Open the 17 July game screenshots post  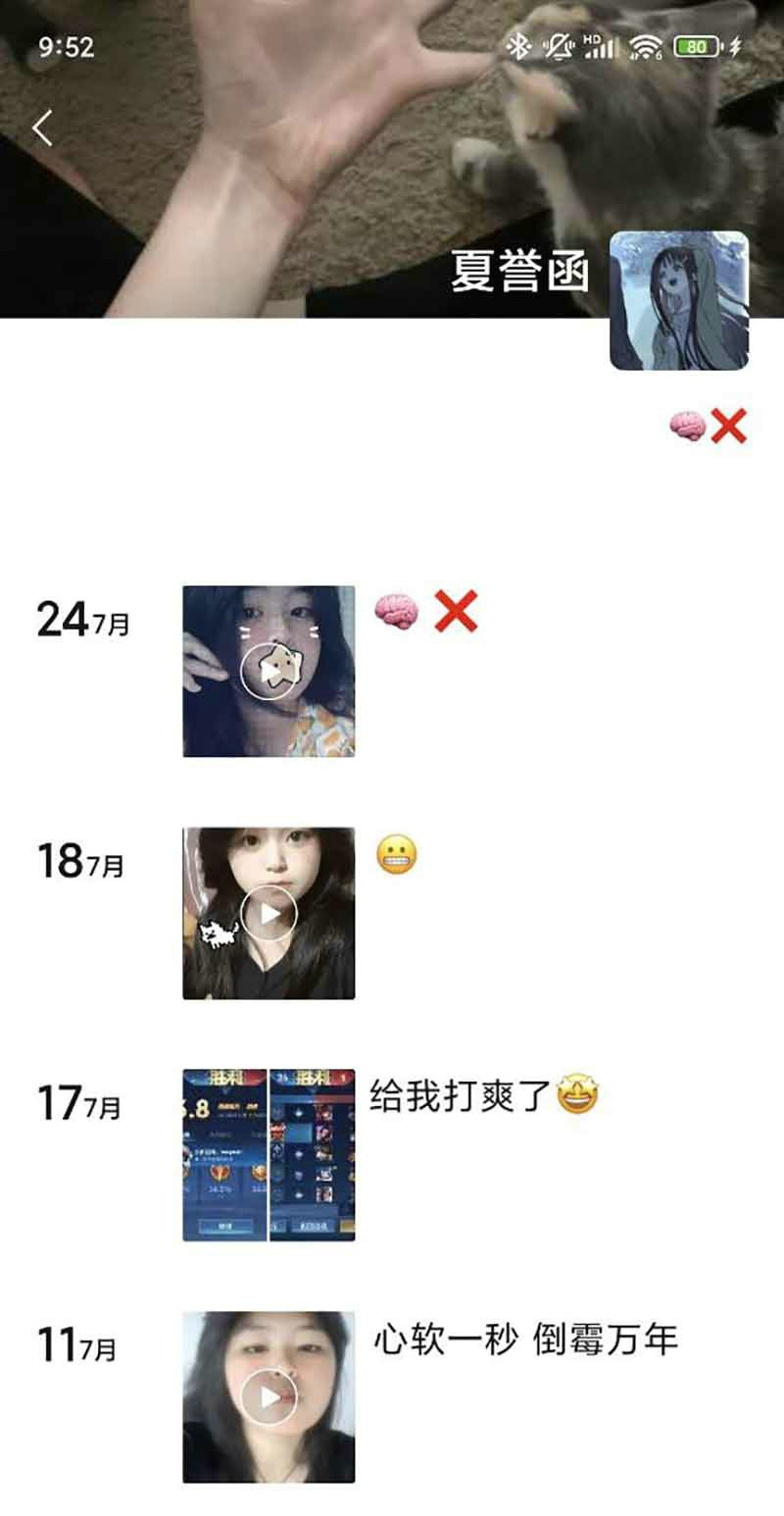269,1155
